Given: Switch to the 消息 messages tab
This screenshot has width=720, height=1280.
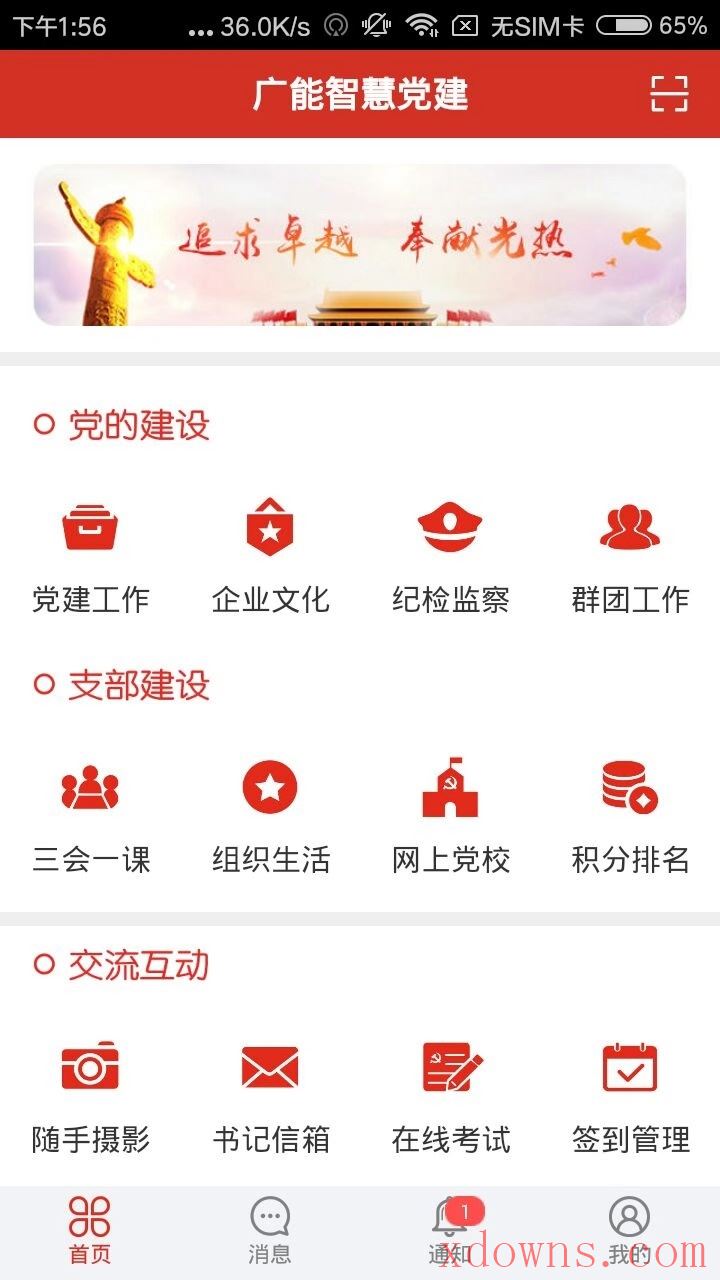Looking at the screenshot, I should coord(270,1230).
